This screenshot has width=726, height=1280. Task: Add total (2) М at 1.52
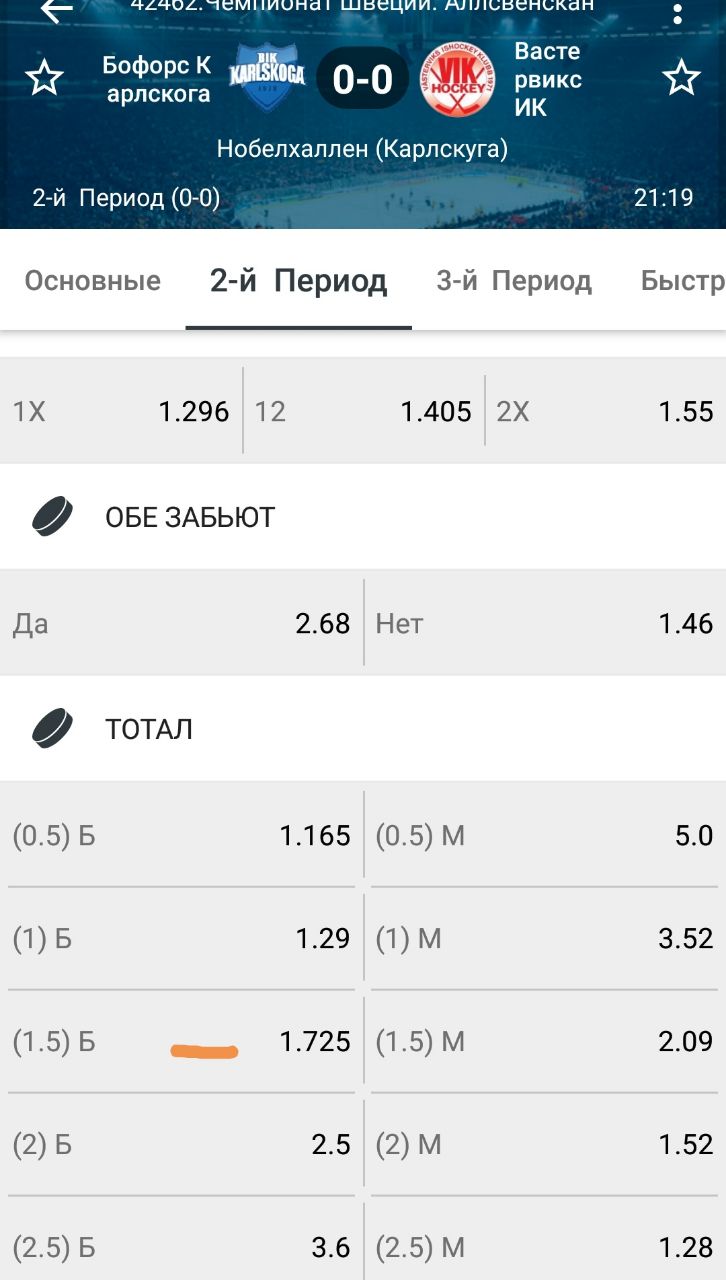point(544,1144)
